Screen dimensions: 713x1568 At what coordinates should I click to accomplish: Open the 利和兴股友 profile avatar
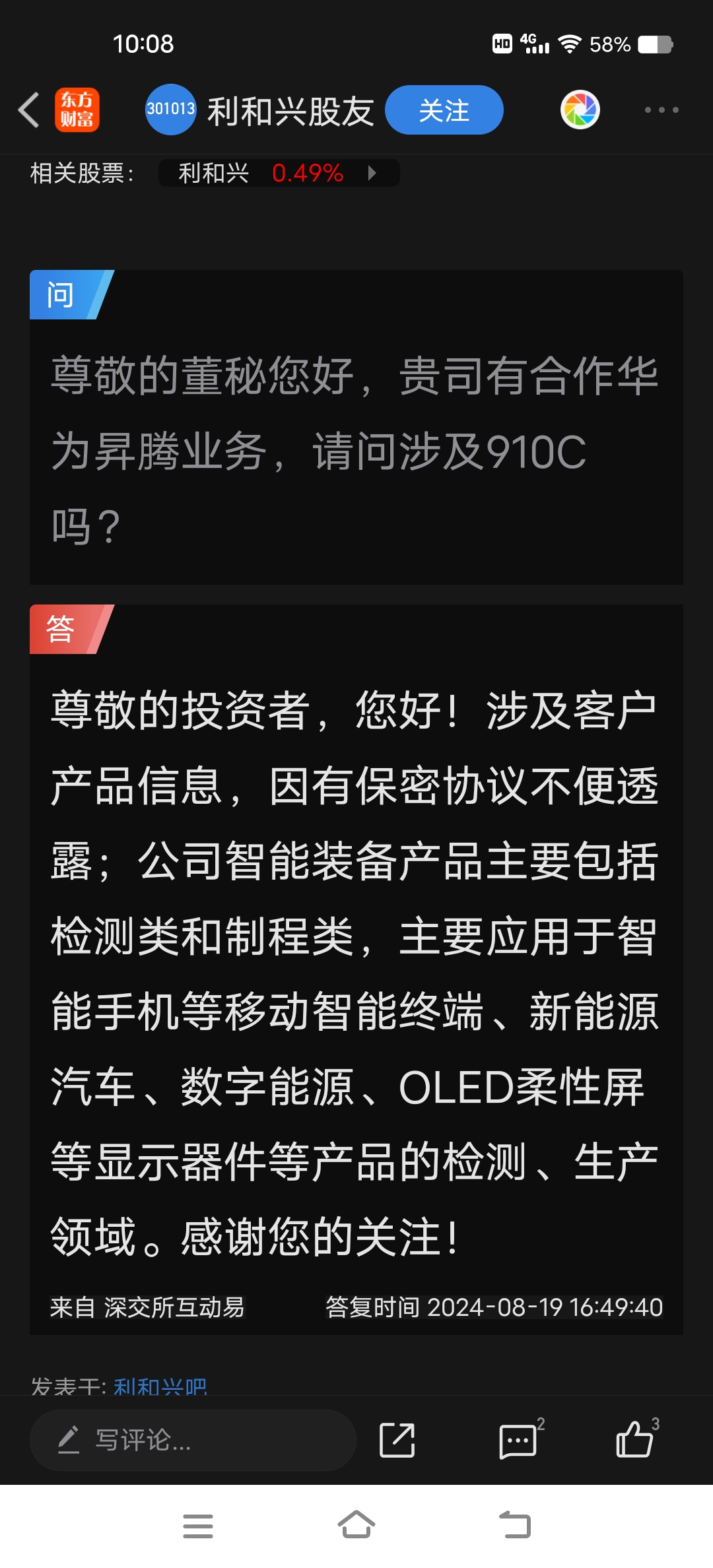pyautogui.click(x=171, y=110)
